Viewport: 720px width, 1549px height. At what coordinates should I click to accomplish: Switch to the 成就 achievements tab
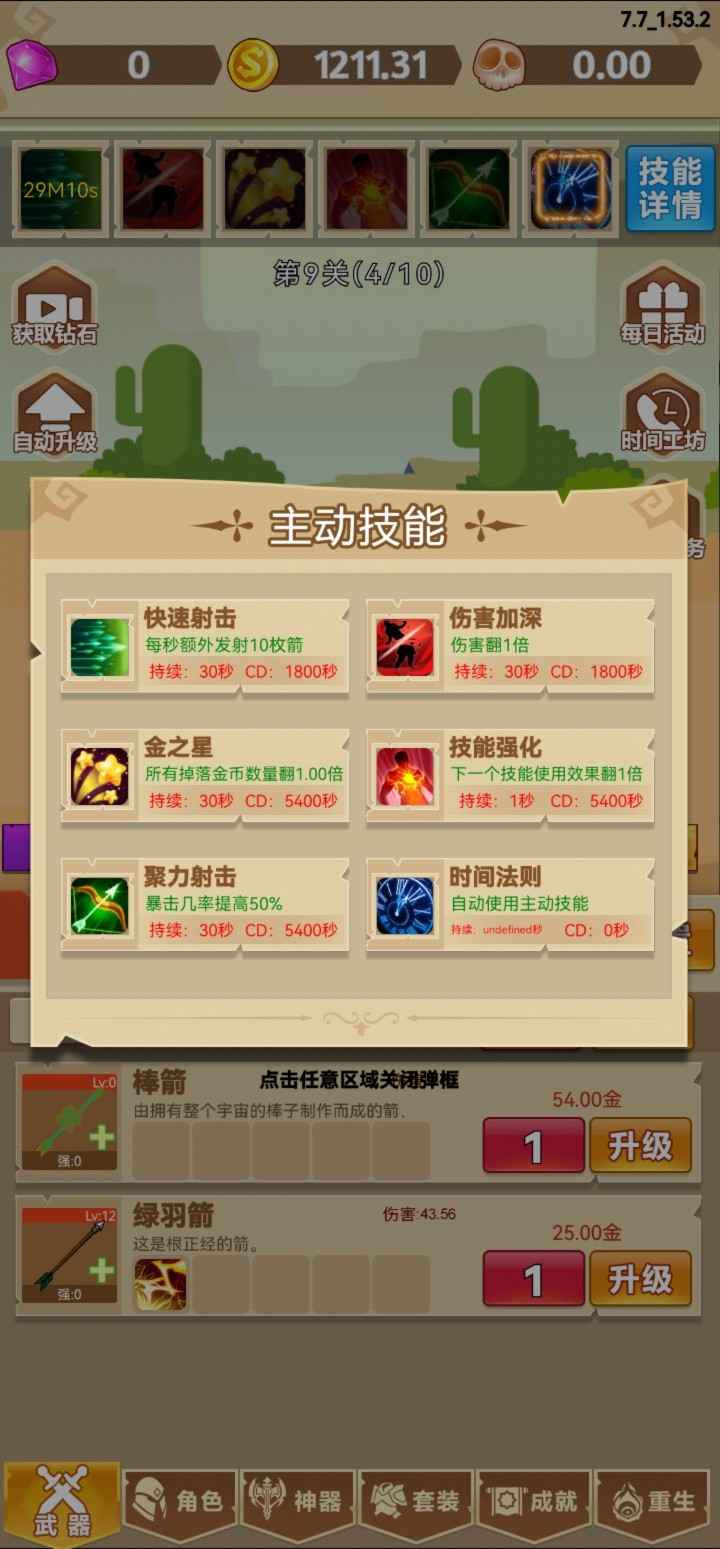click(534, 1502)
